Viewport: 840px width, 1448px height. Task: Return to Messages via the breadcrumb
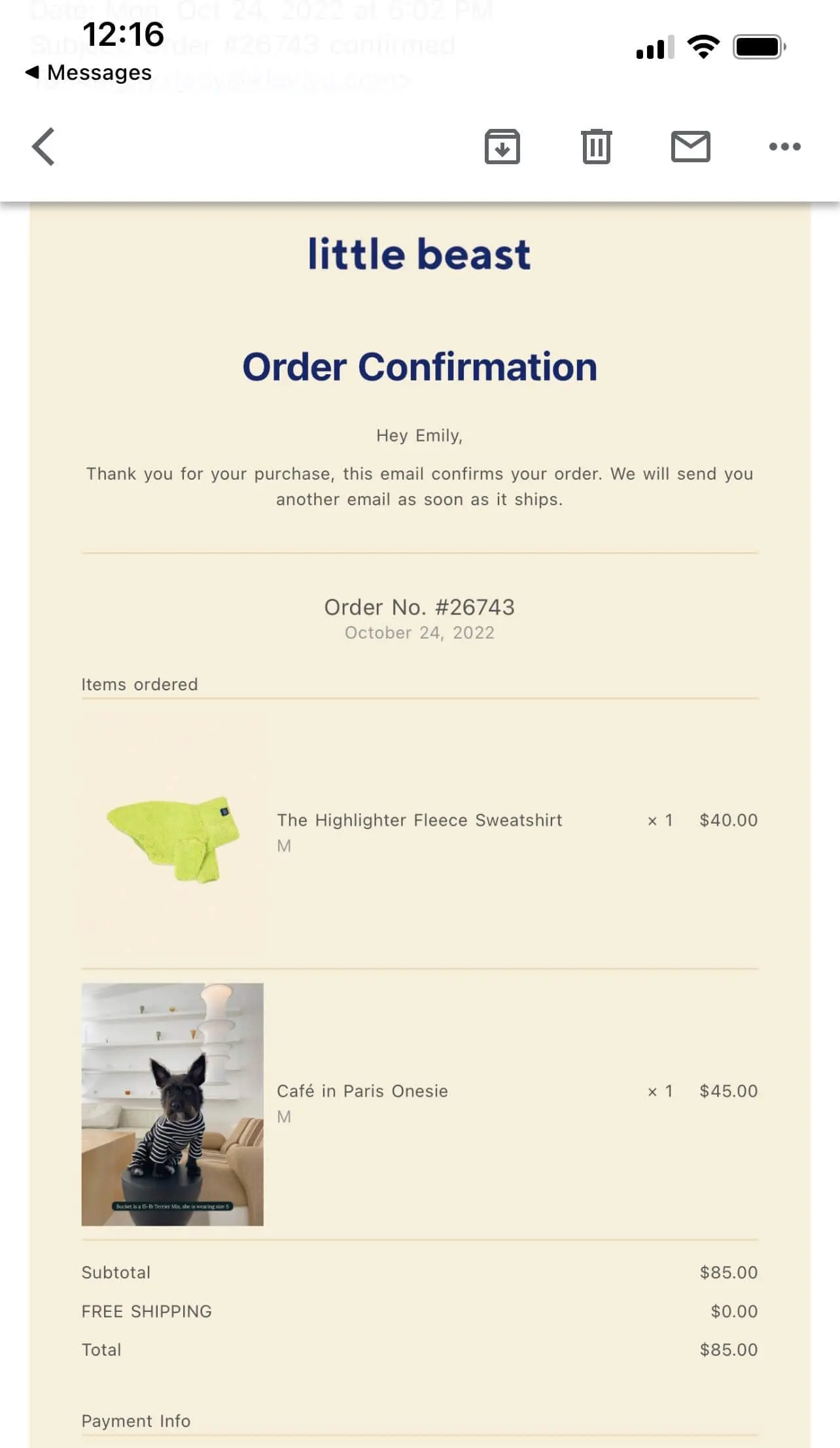tap(88, 72)
